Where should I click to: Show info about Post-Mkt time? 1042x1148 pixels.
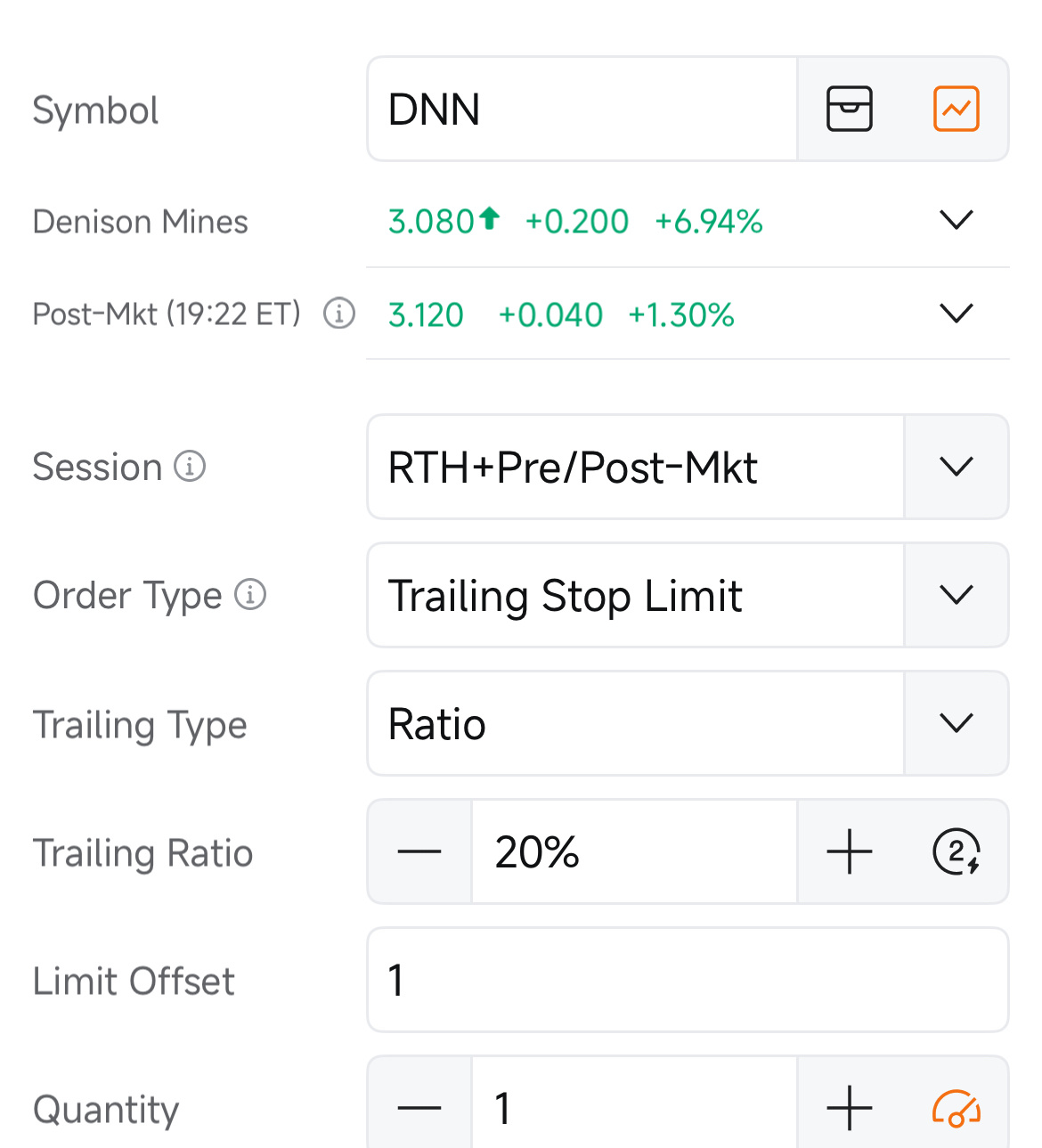point(339,313)
